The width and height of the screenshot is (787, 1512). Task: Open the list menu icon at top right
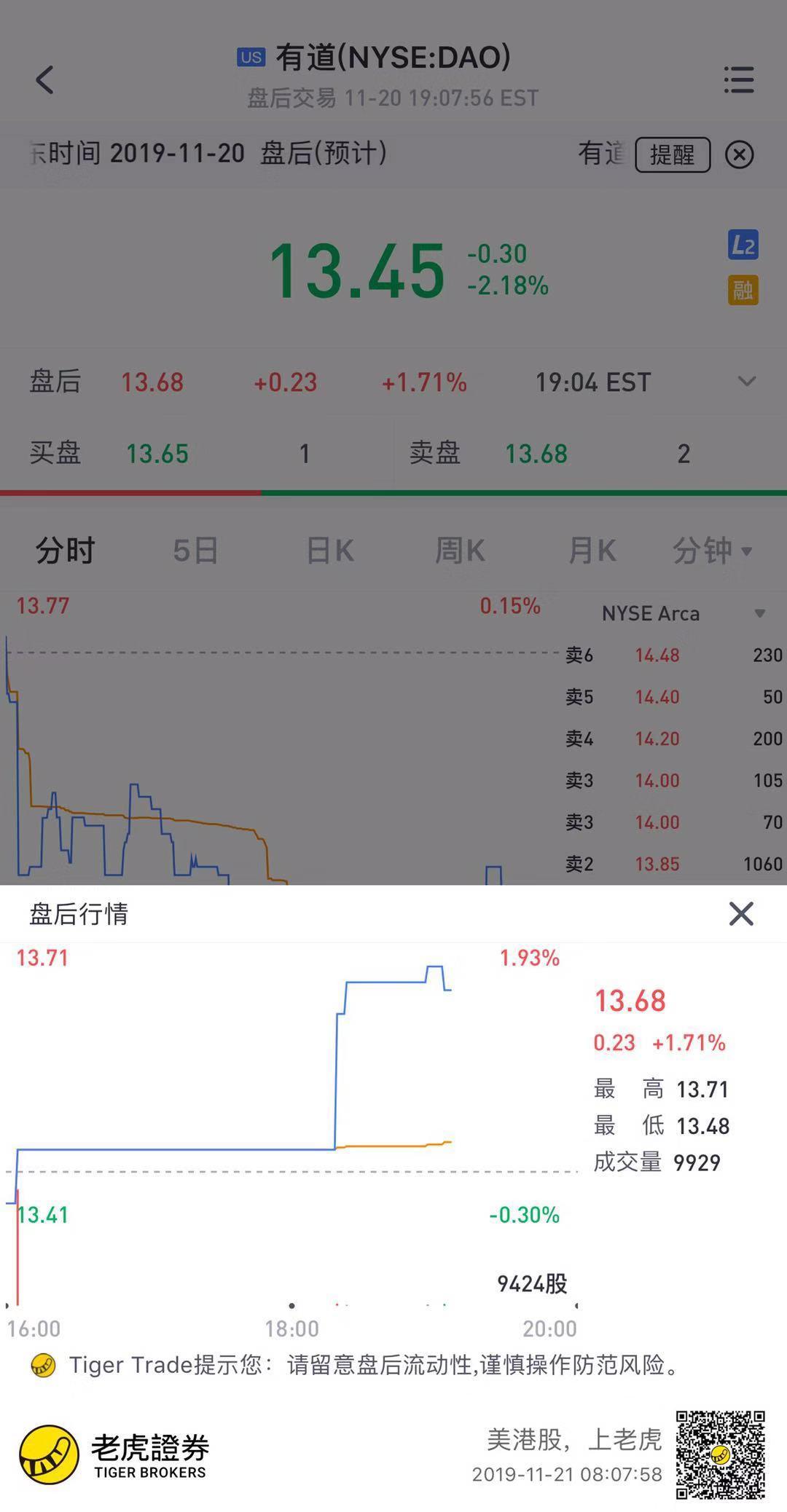pos(738,79)
